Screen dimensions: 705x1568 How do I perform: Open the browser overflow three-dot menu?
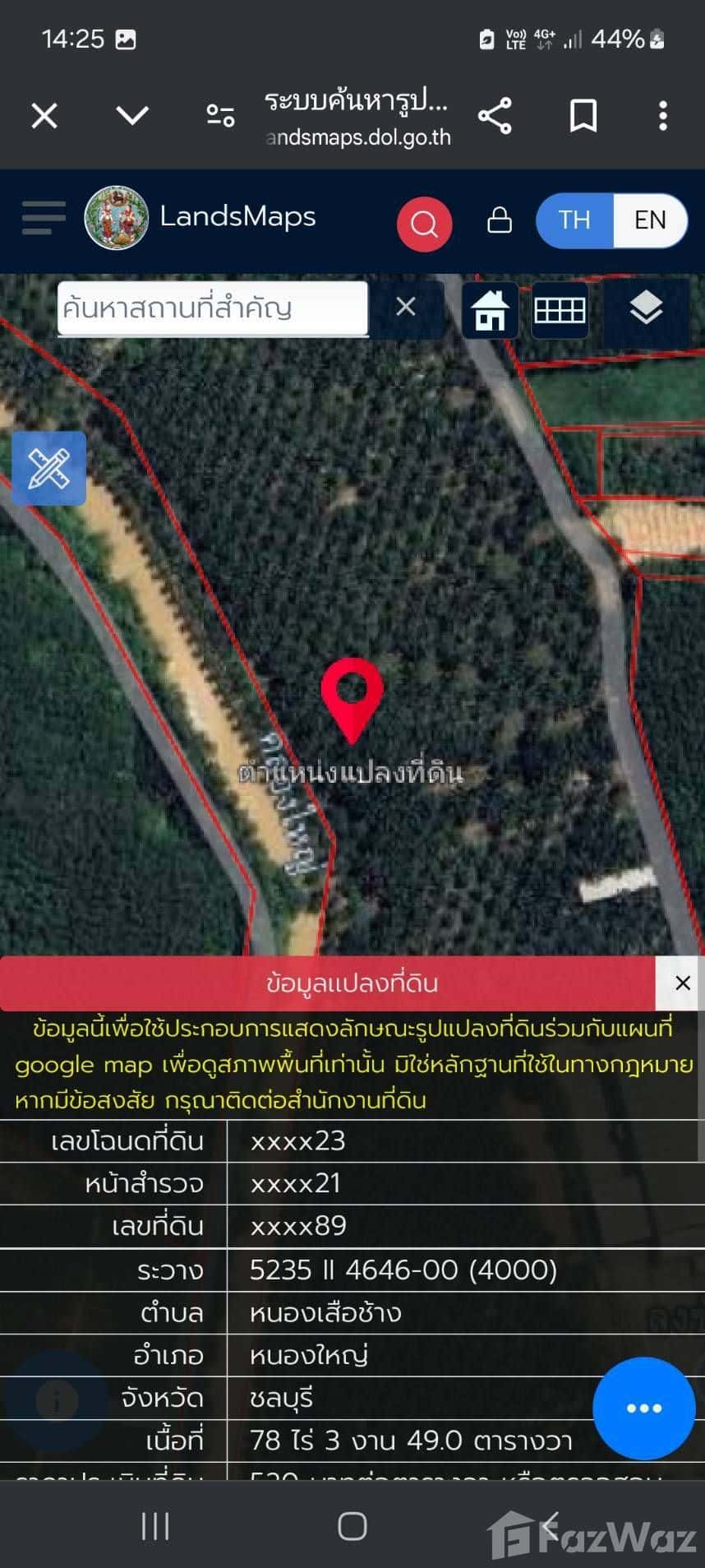tap(662, 116)
